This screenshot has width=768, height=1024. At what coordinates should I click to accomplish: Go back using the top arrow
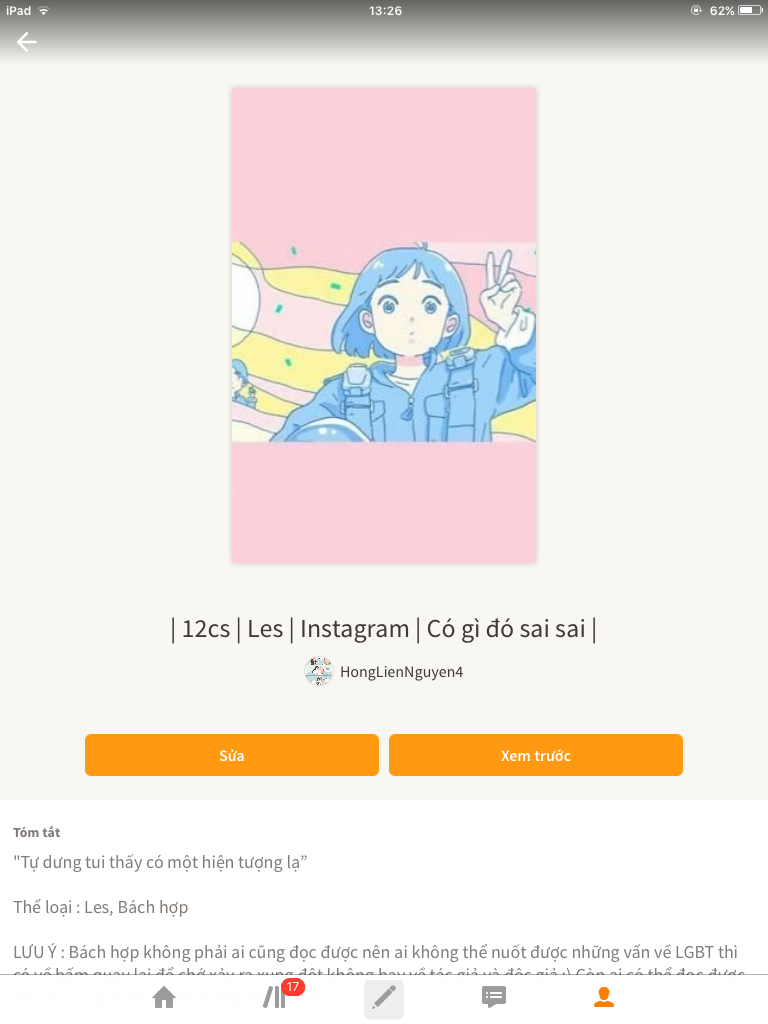[x=27, y=42]
